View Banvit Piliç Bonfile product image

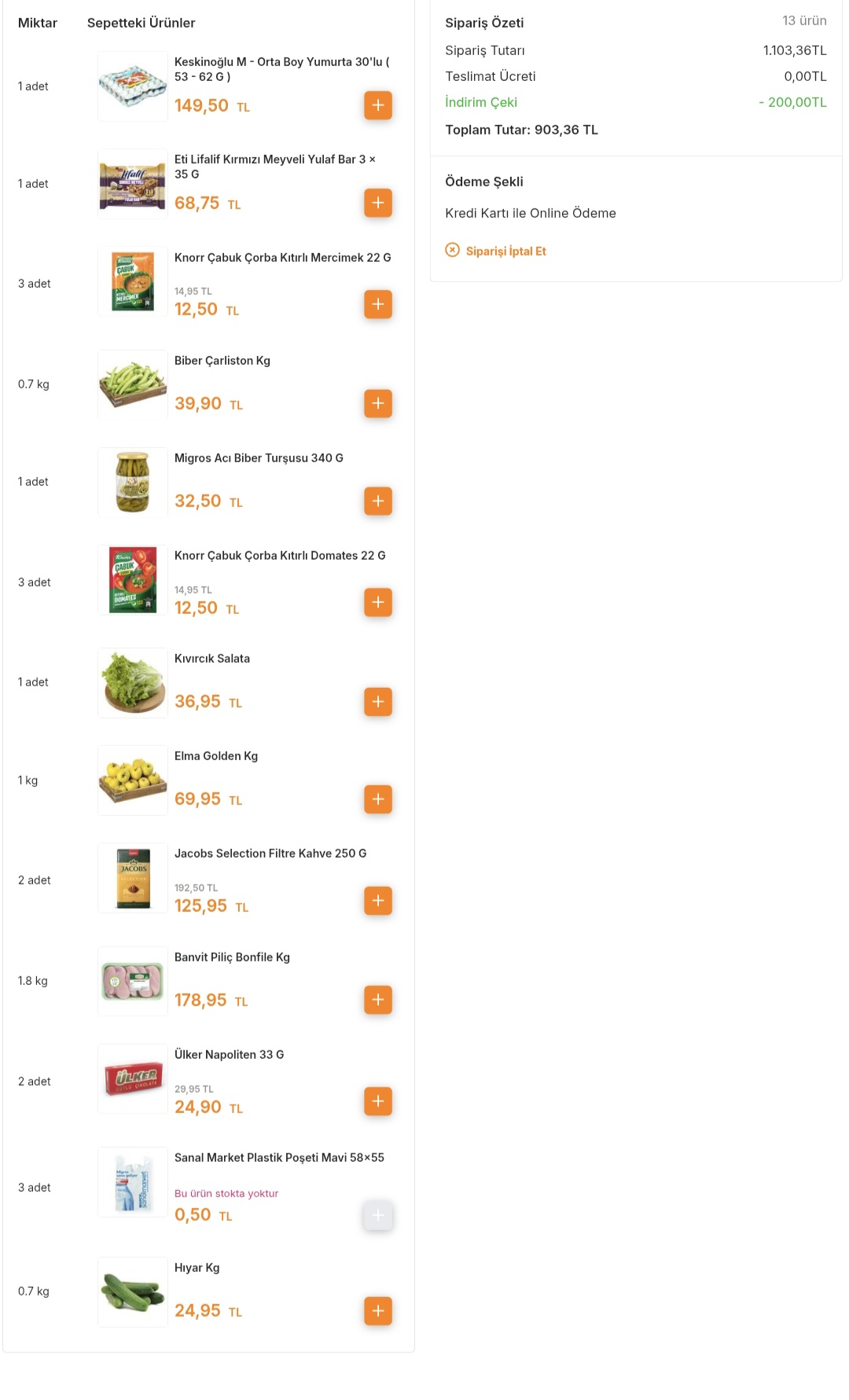click(133, 981)
